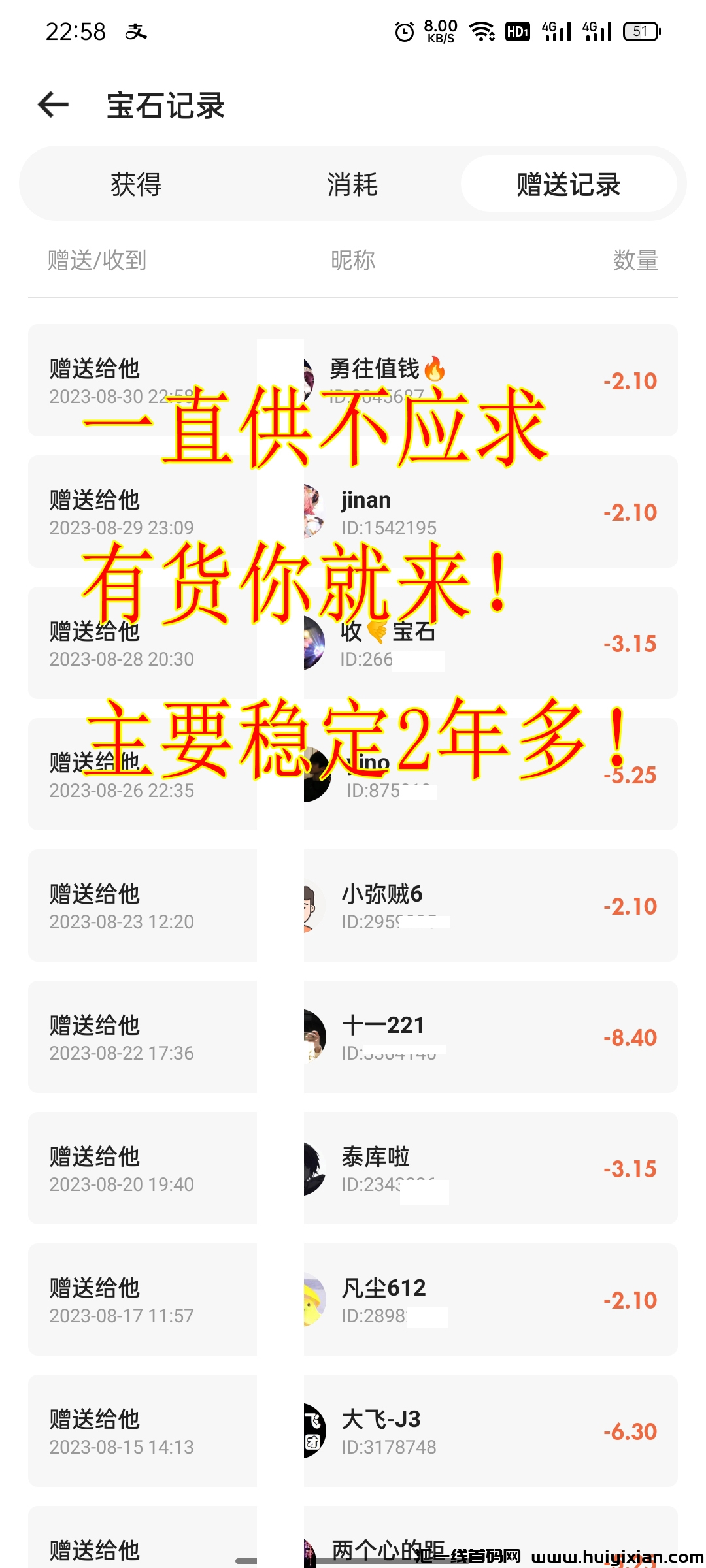The width and height of the screenshot is (706, 1568).
Task: Tap the Alipay icon beside the clock
Action: coord(137,31)
